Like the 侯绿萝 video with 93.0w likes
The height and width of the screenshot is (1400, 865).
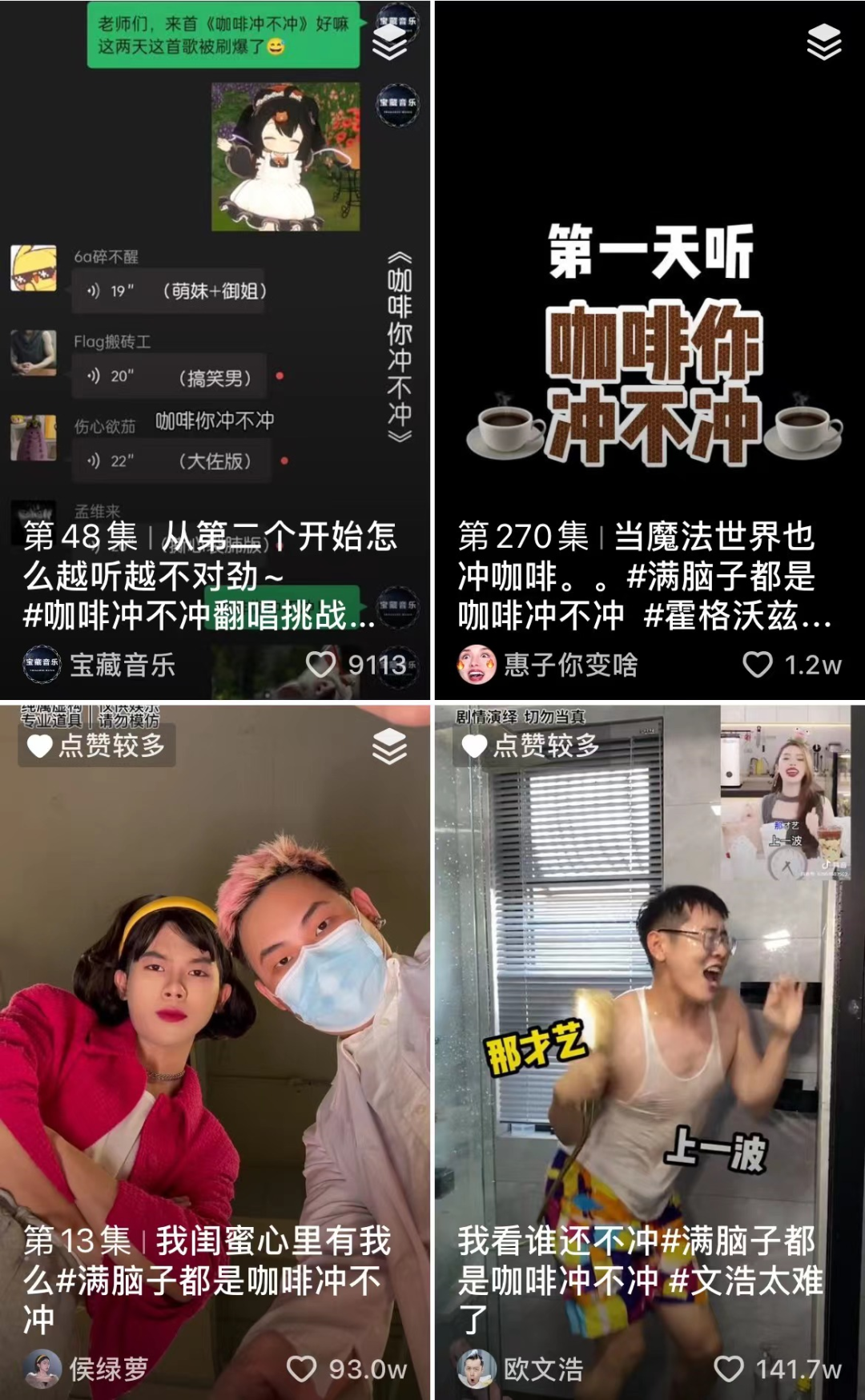coord(302,1369)
